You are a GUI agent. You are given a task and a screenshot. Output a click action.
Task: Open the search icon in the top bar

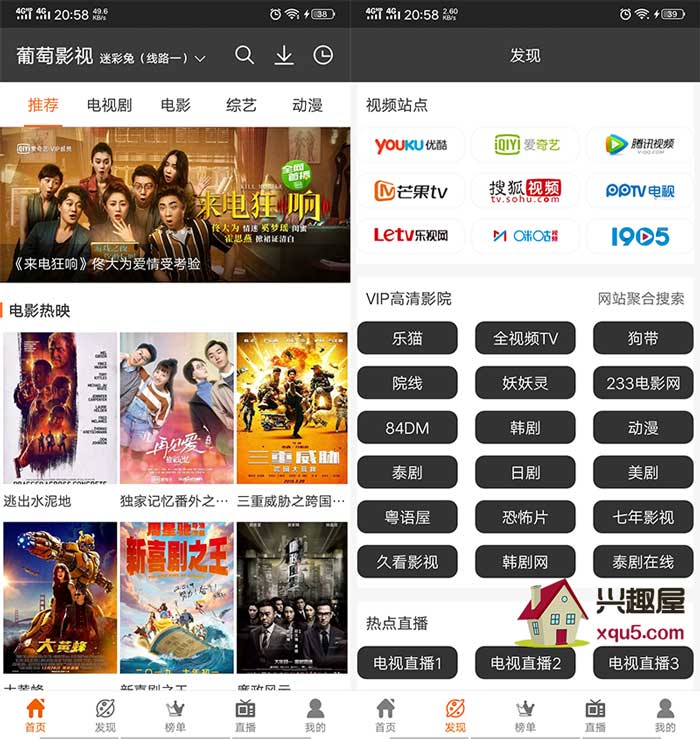pos(244,55)
